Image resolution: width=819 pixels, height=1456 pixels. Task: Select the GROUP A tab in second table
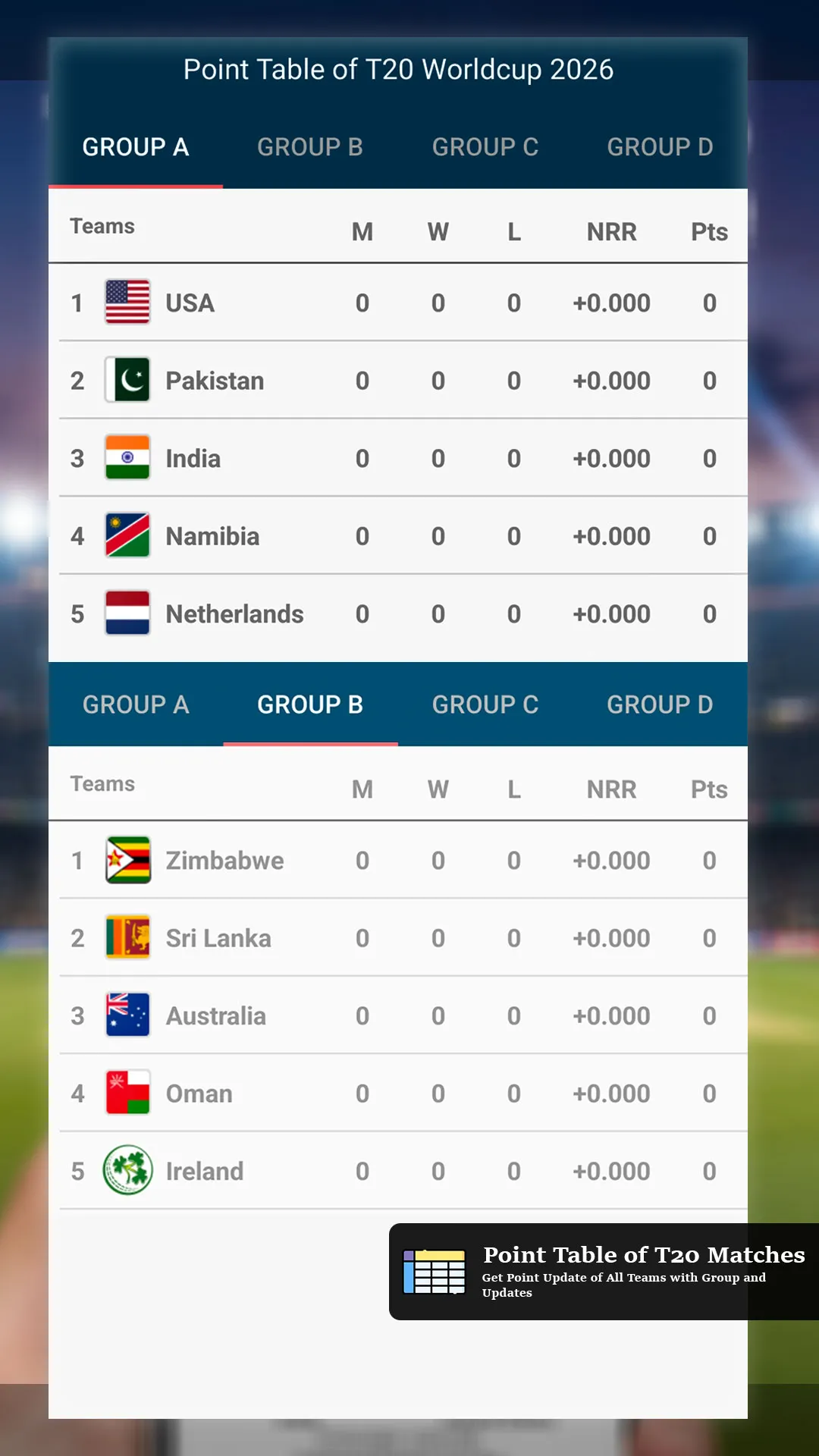coord(136,704)
